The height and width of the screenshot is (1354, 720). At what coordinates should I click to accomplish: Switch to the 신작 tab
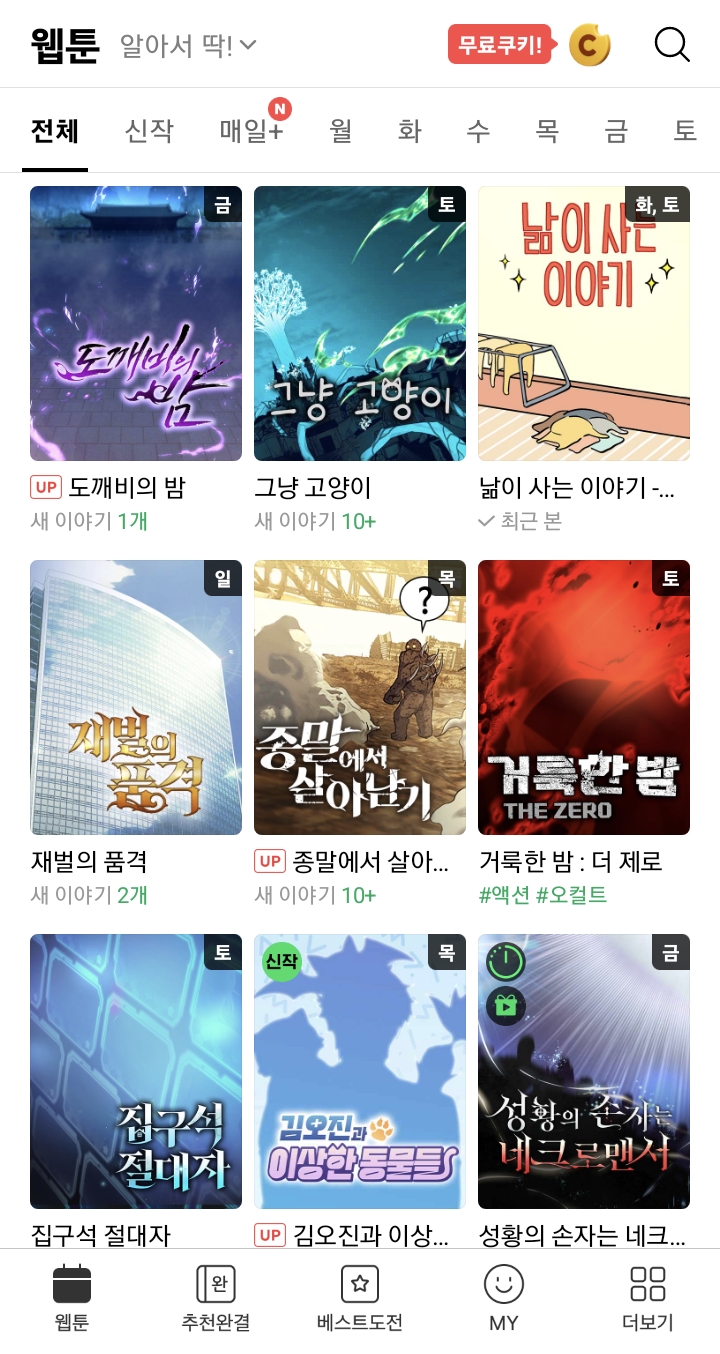(x=149, y=131)
